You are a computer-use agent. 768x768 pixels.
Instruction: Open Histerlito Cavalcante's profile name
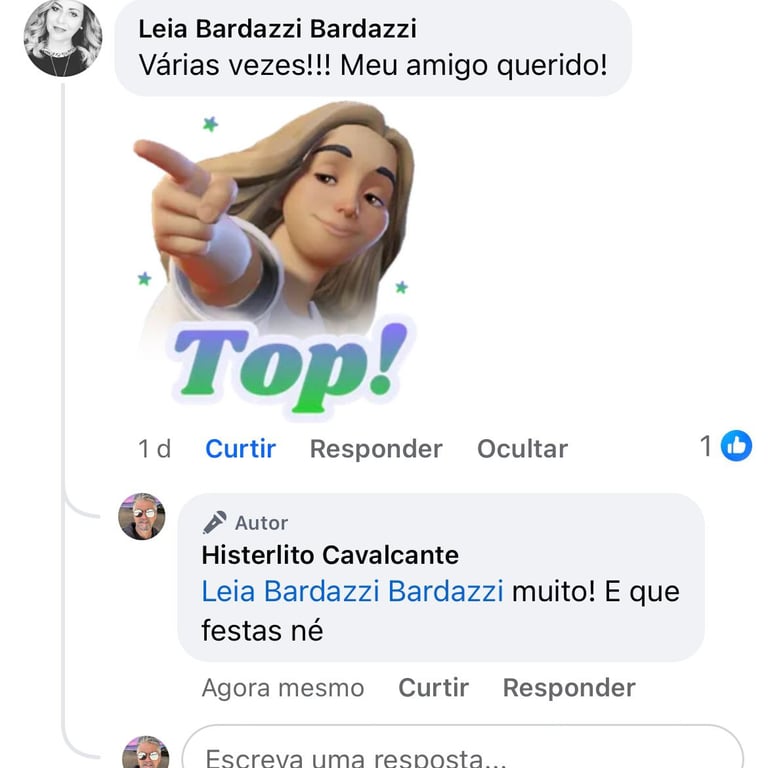(330, 555)
